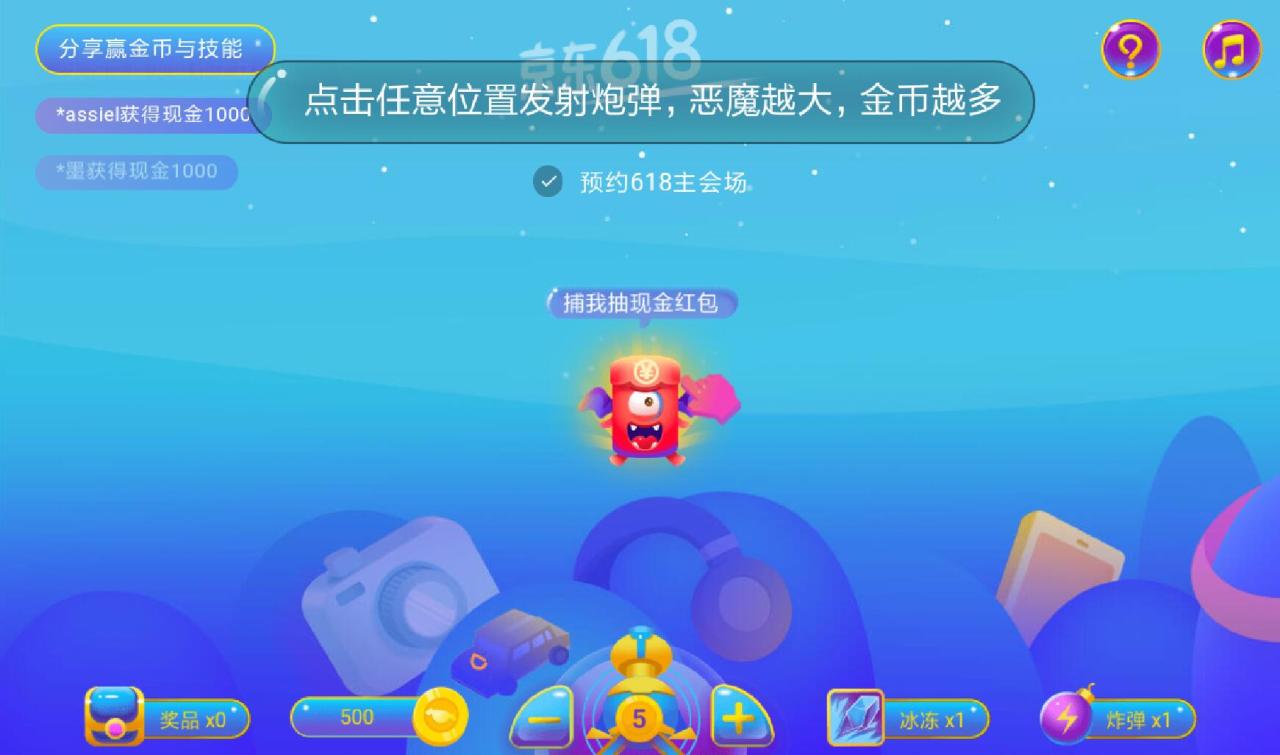The height and width of the screenshot is (755, 1280).
Task: Toggle the music note sound icon
Action: click(1231, 48)
